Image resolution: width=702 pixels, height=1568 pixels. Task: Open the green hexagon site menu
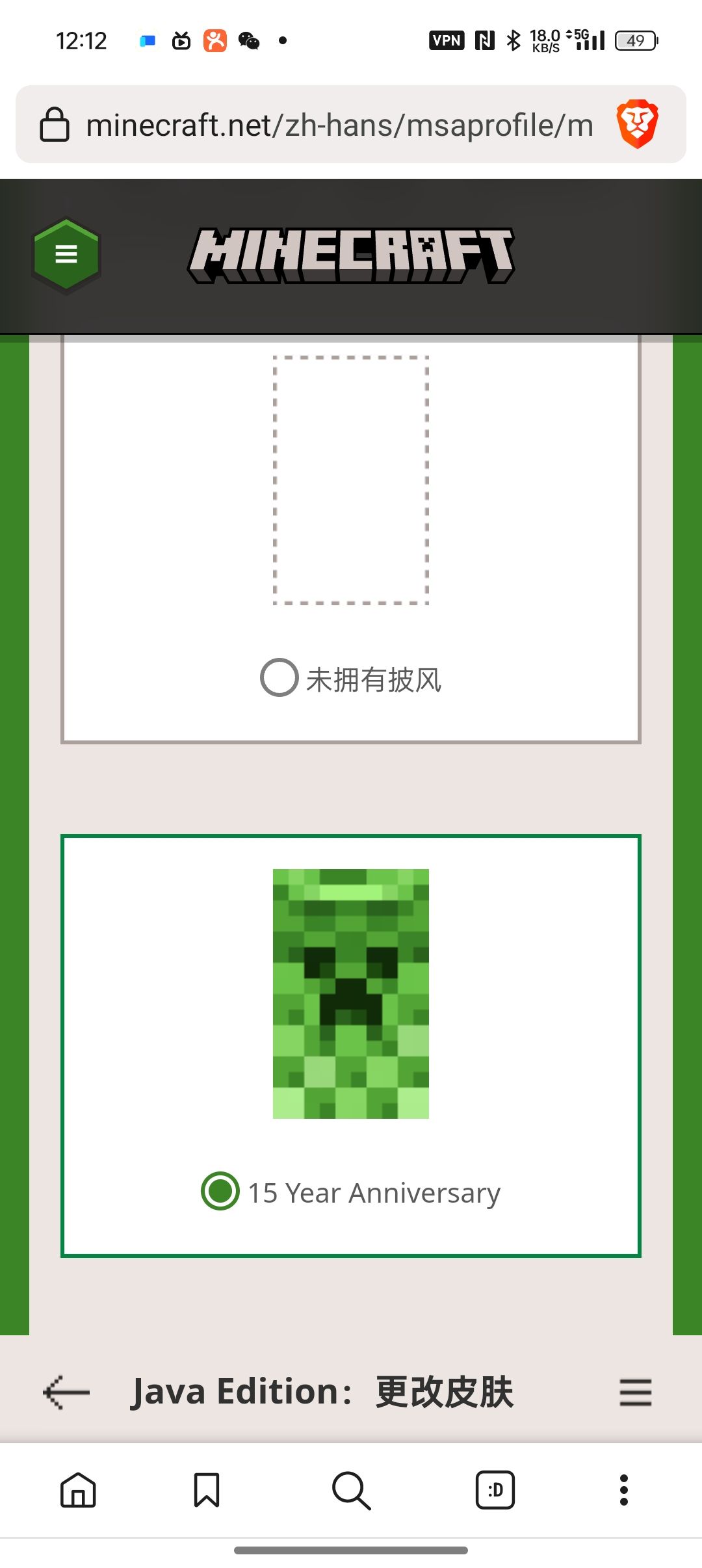[x=66, y=254]
